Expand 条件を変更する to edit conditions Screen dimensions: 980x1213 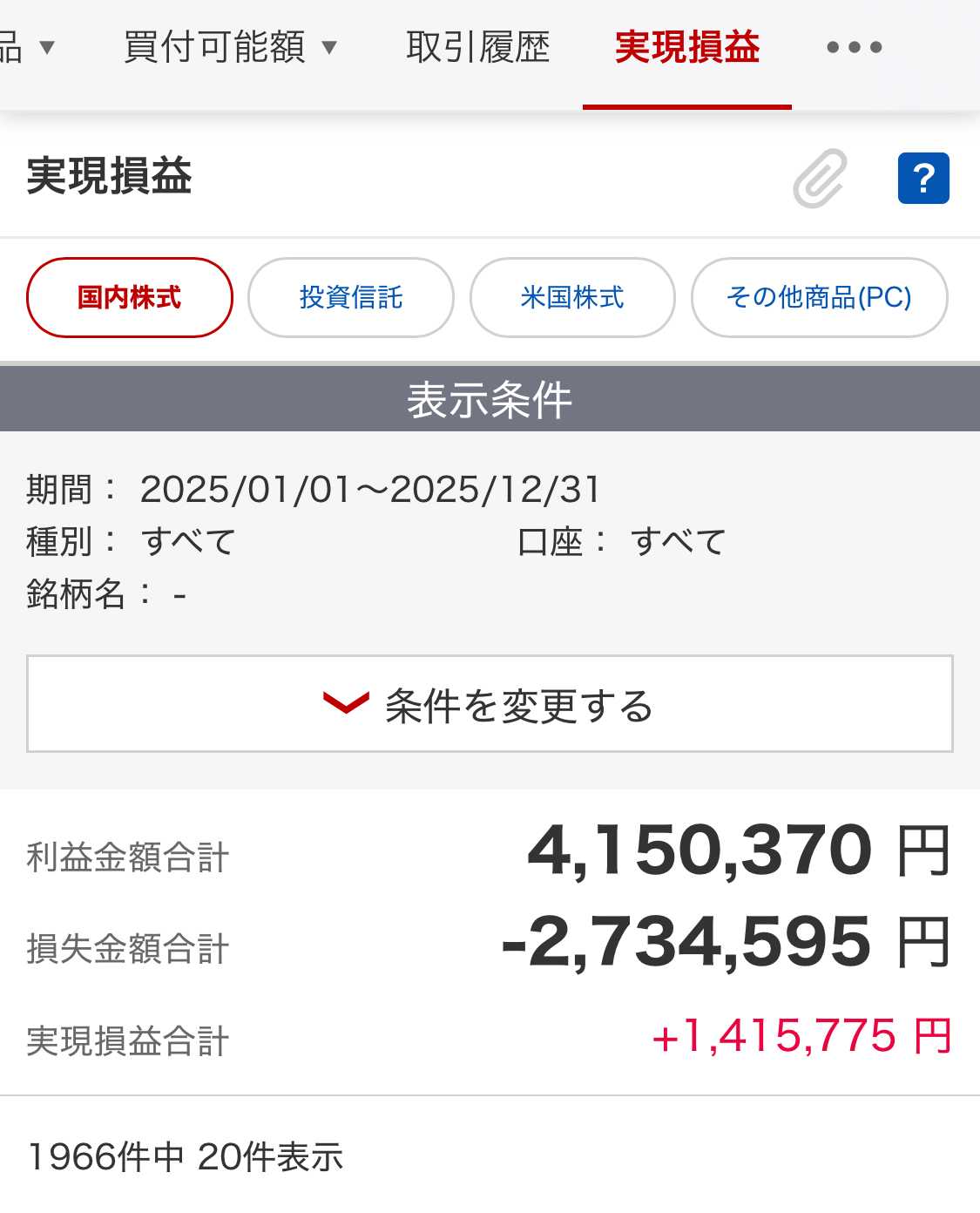[490, 704]
